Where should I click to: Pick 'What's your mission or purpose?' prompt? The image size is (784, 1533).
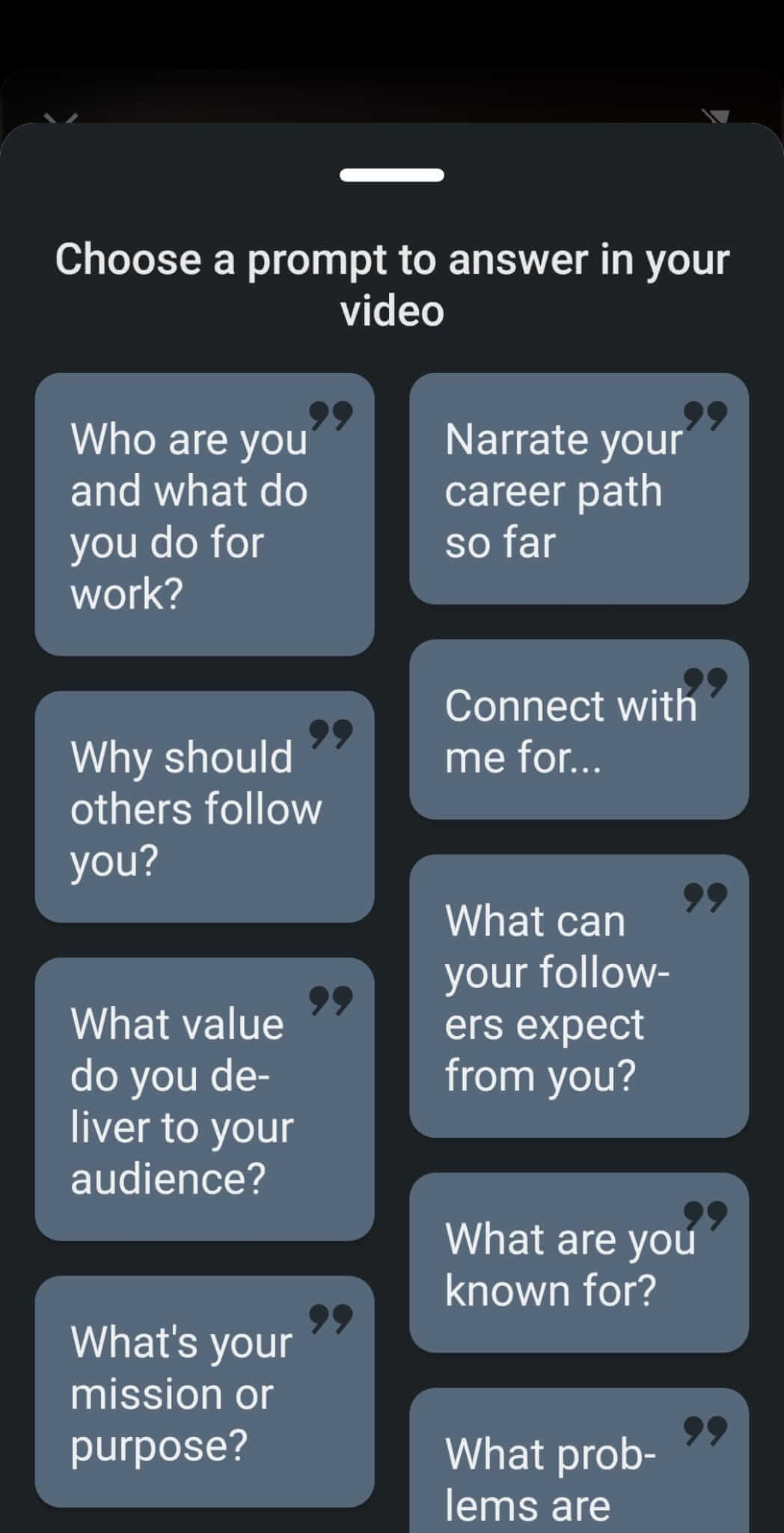tap(204, 1392)
